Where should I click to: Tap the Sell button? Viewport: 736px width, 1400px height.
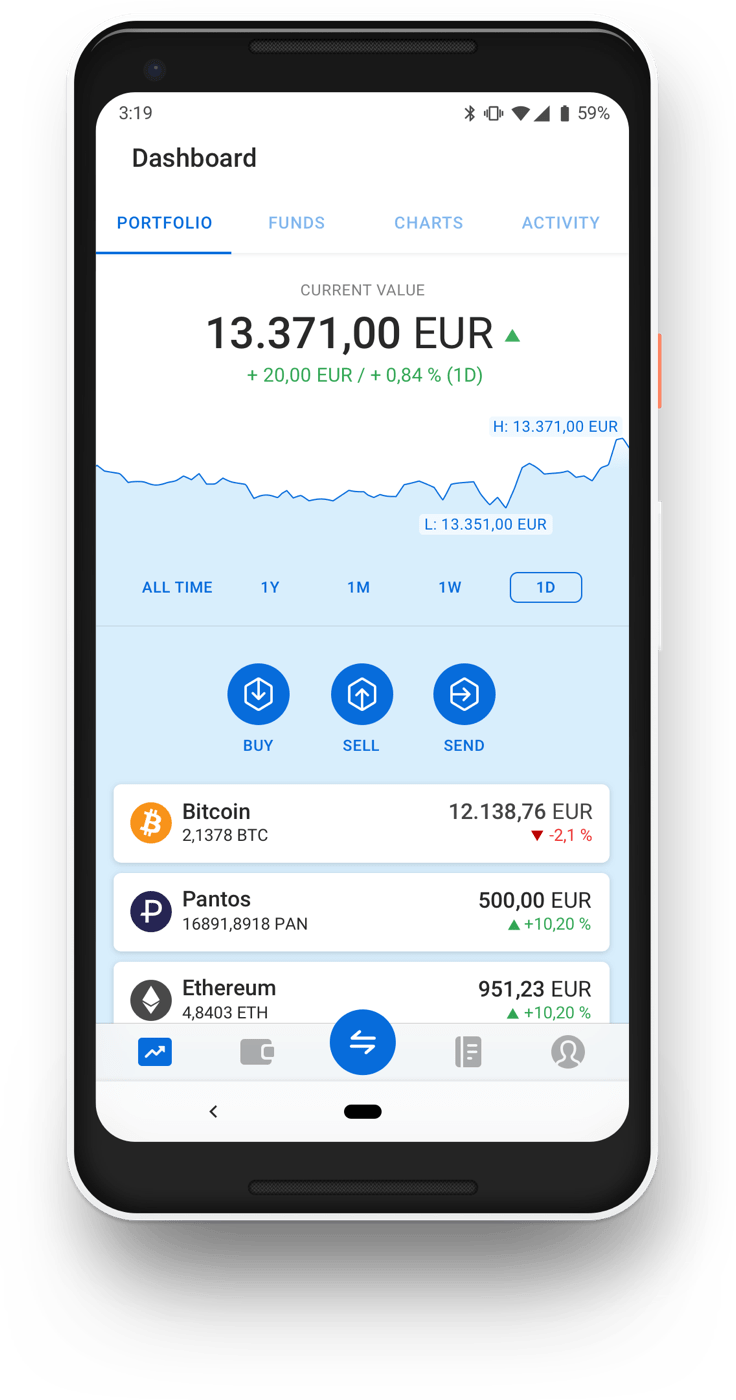[361, 695]
